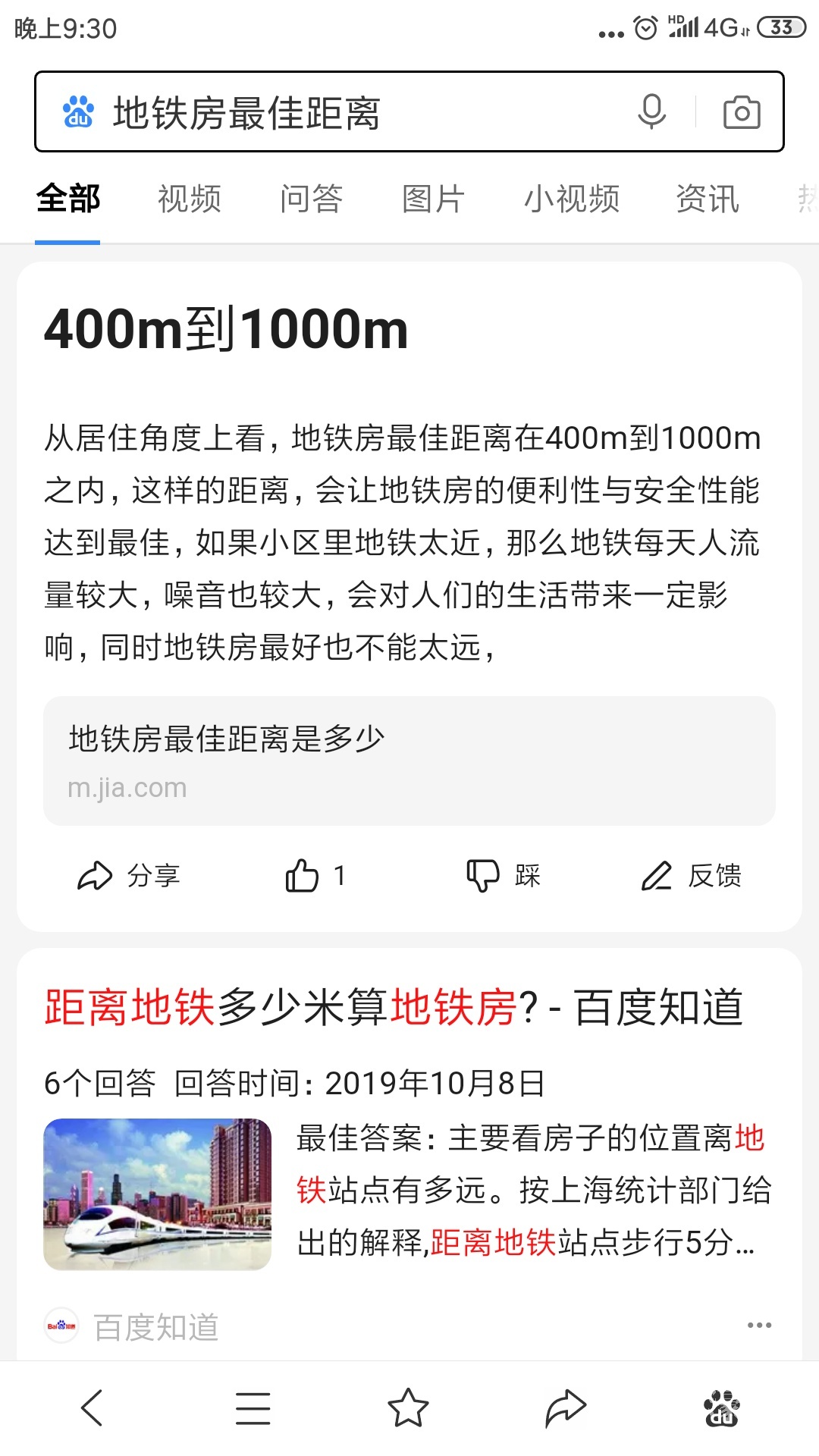Image resolution: width=819 pixels, height=1456 pixels.
Task: Switch to the 图片 tab
Action: point(433,199)
